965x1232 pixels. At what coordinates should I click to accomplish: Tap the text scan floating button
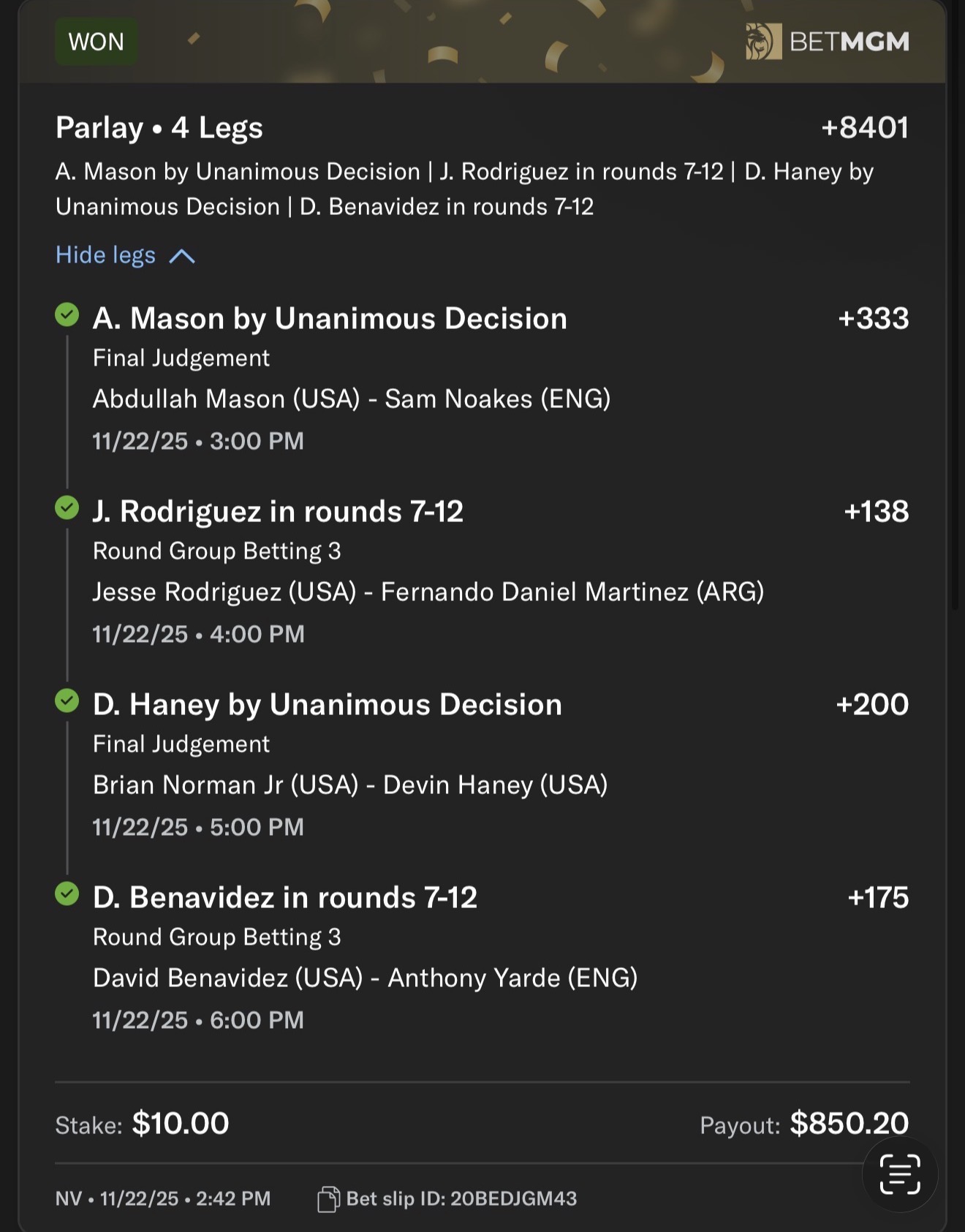899,1174
